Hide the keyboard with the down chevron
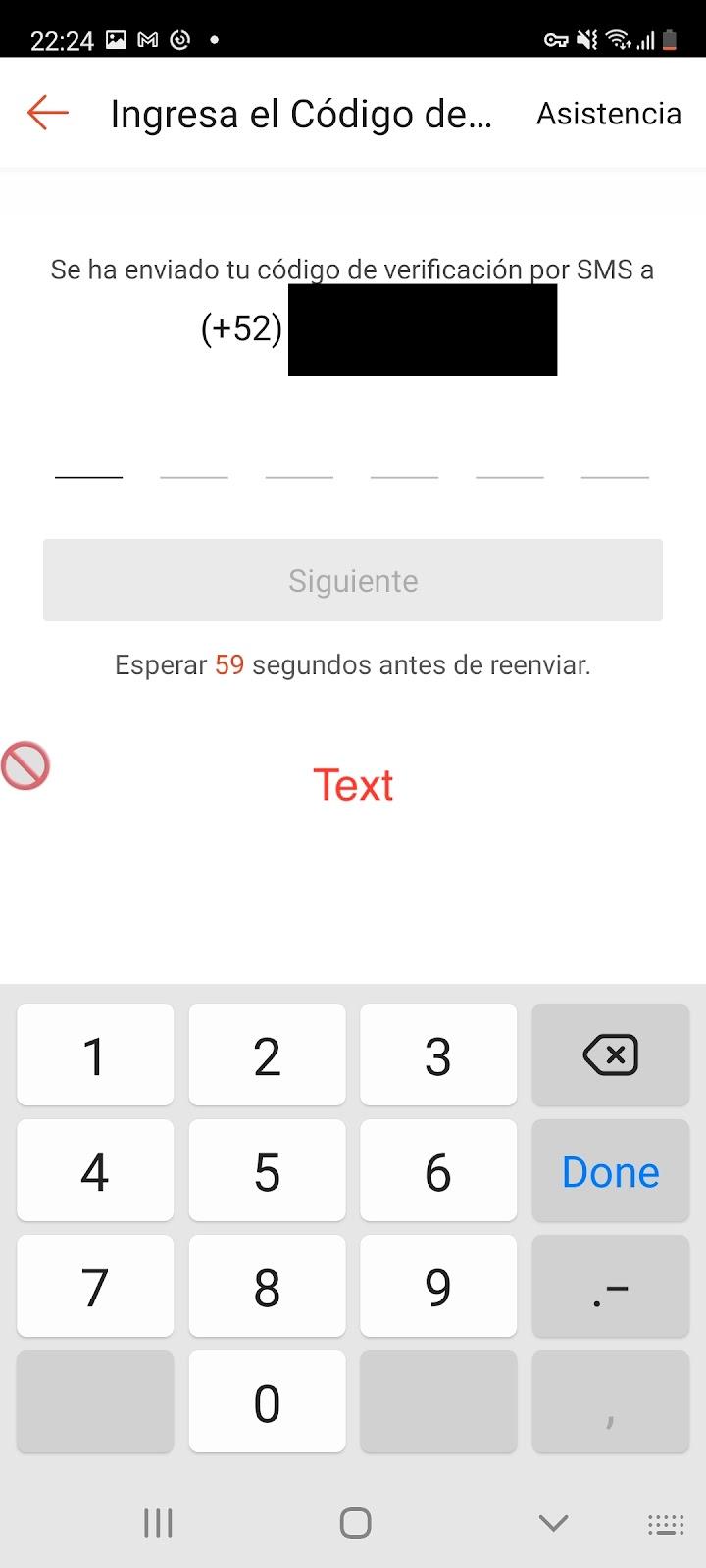The width and height of the screenshot is (706, 1568). tap(554, 1522)
